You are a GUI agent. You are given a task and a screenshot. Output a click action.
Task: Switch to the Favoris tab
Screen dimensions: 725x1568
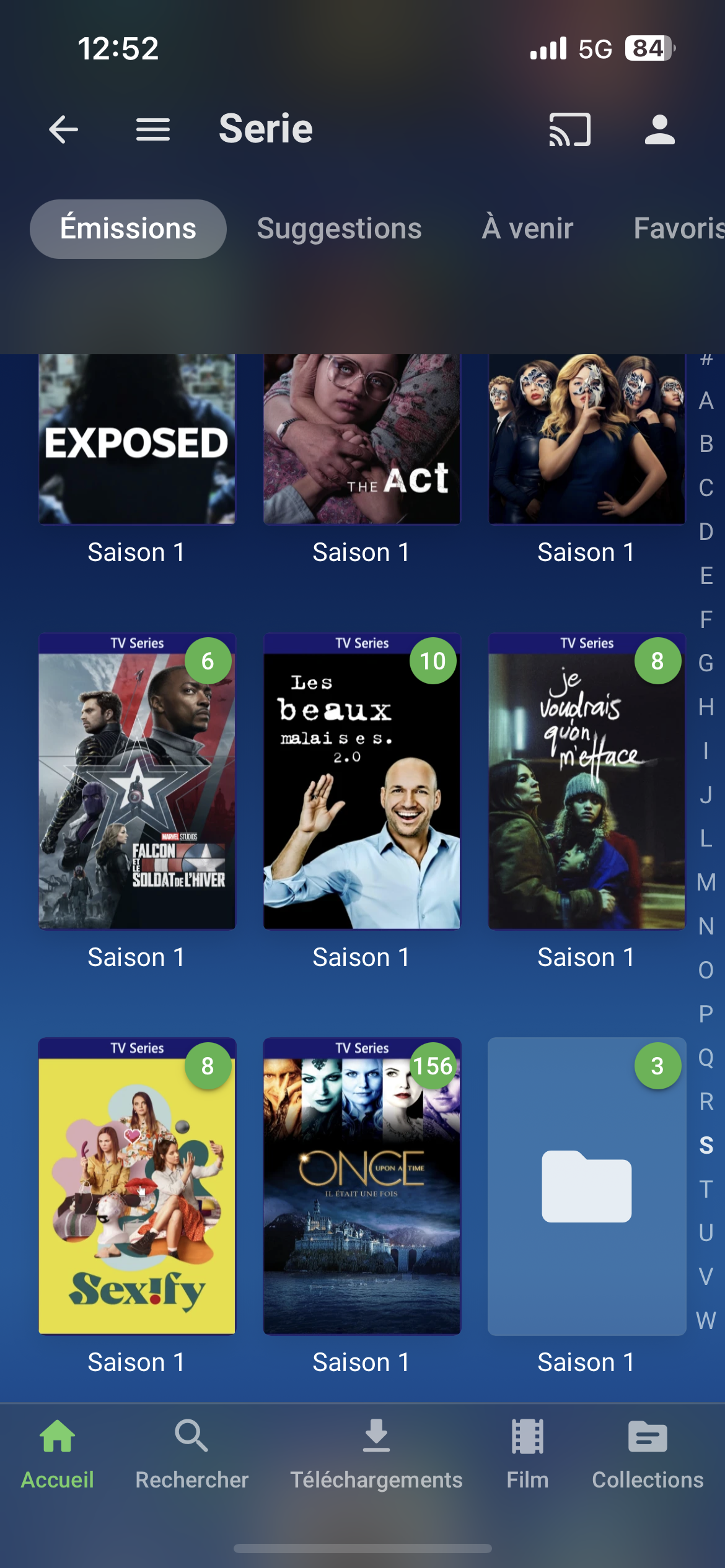tap(678, 229)
